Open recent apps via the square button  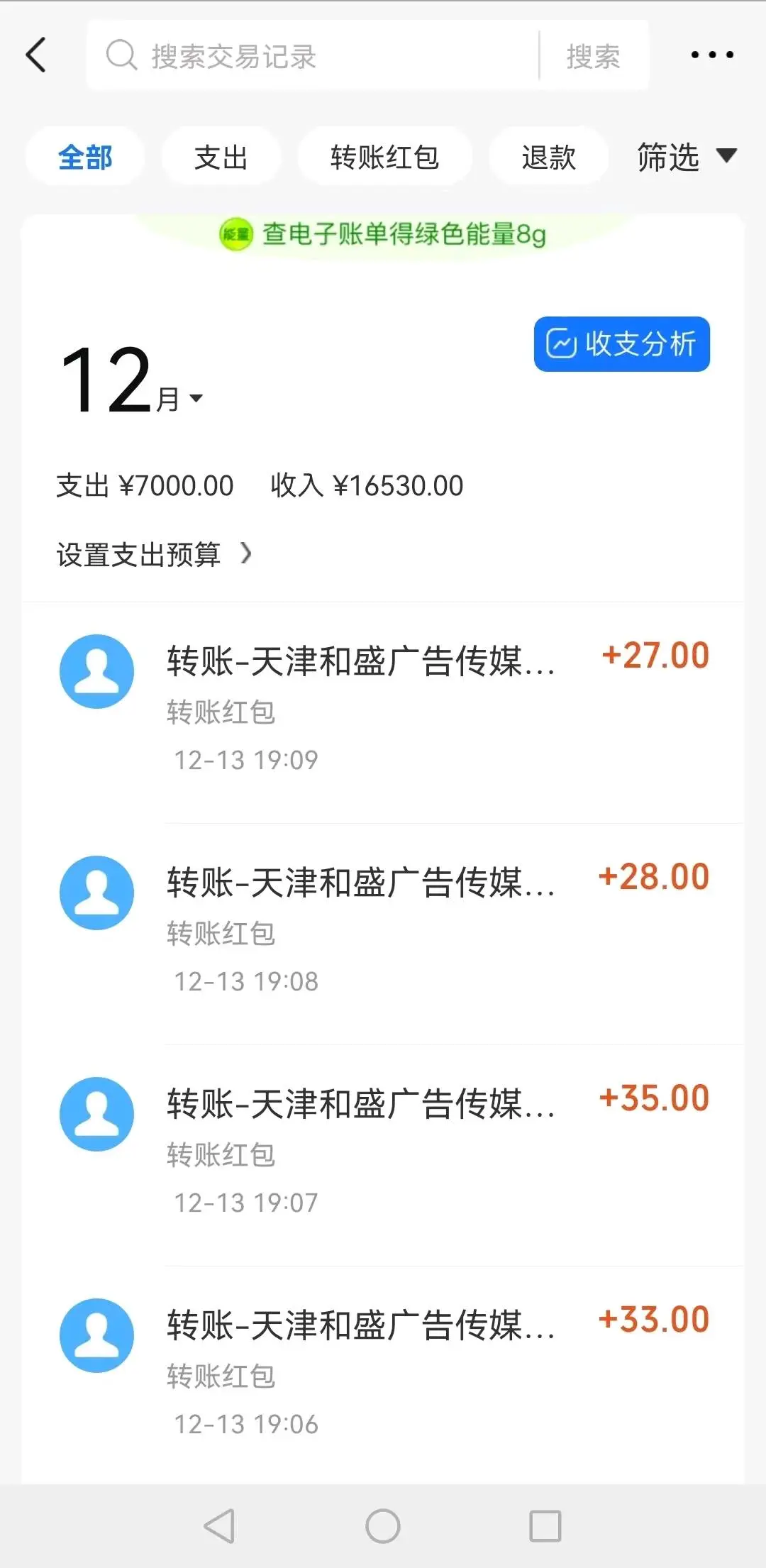click(545, 1525)
